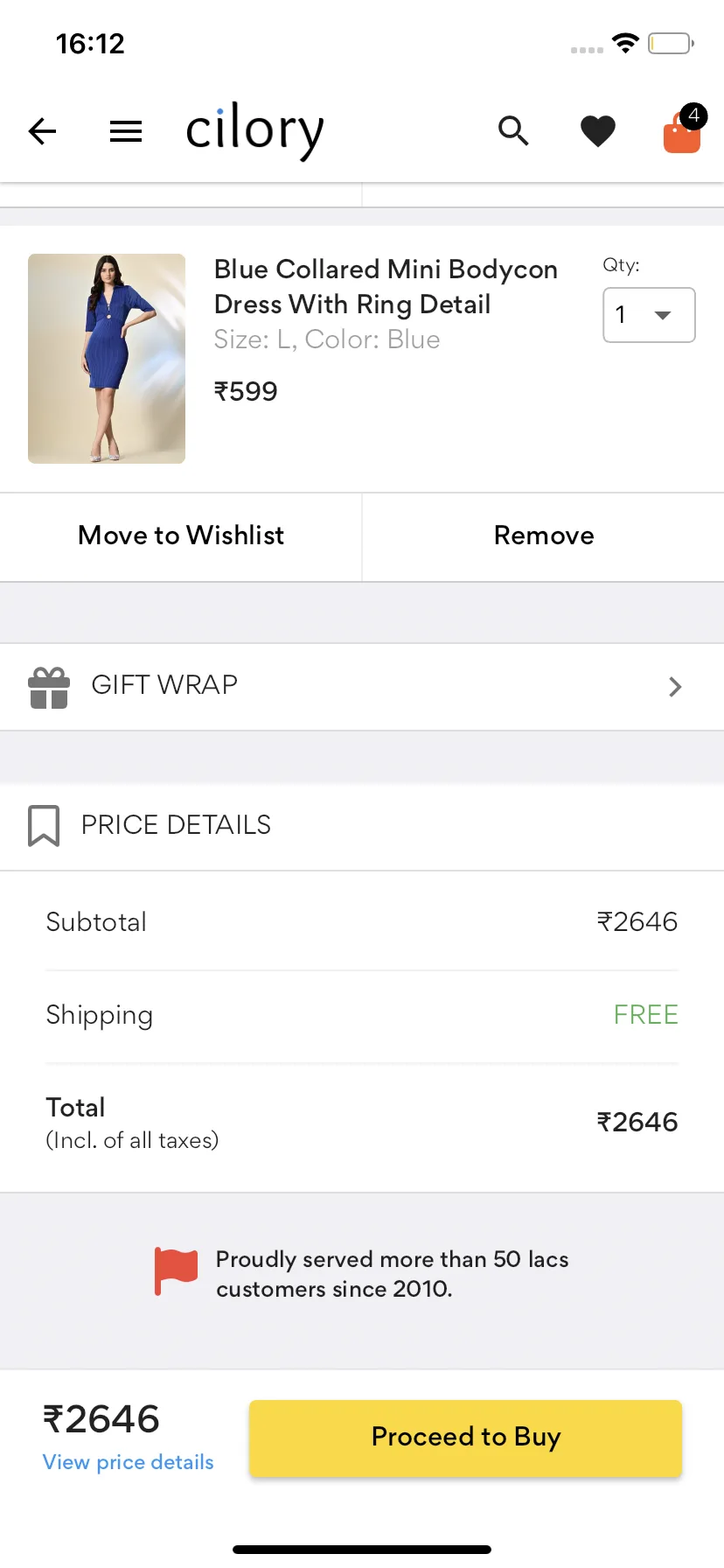Open the blue bodycon dress product image

107,359
